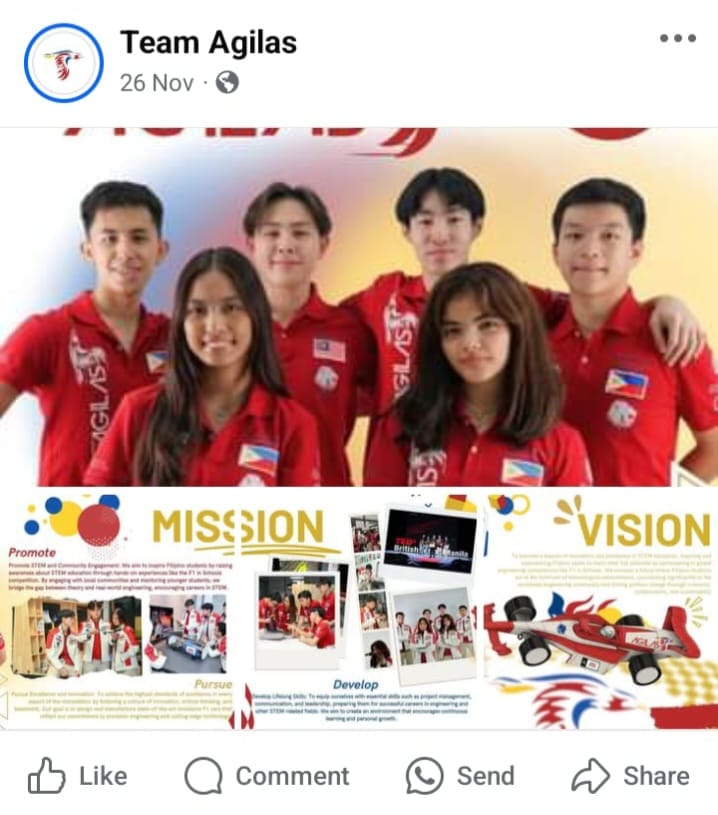Open the photo collage image
This screenshot has width=718, height=815.
[360, 609]
